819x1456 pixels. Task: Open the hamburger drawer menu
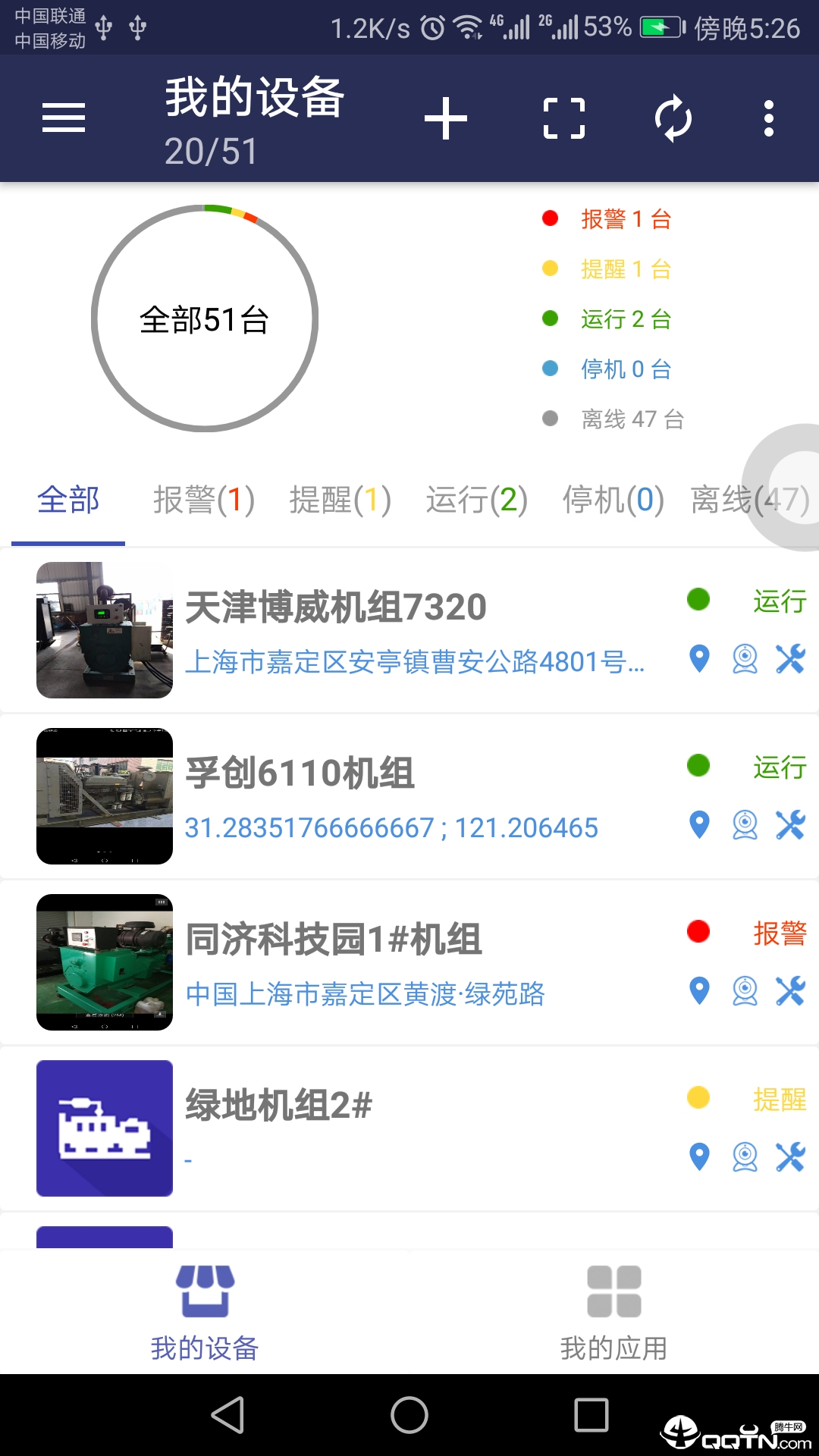tap(64, 118)
